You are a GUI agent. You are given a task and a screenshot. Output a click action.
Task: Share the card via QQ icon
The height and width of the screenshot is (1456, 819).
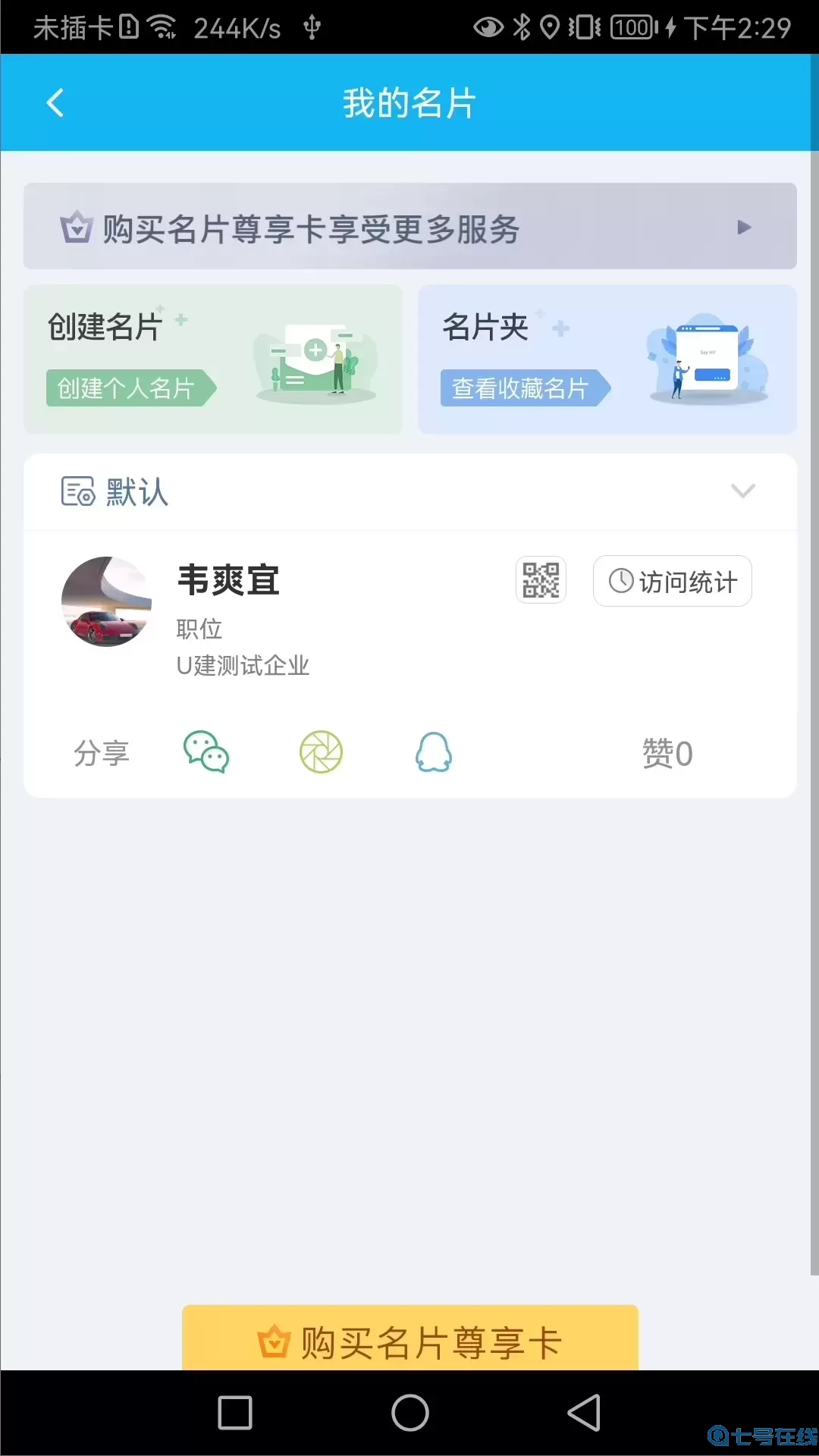click(434, 753)
